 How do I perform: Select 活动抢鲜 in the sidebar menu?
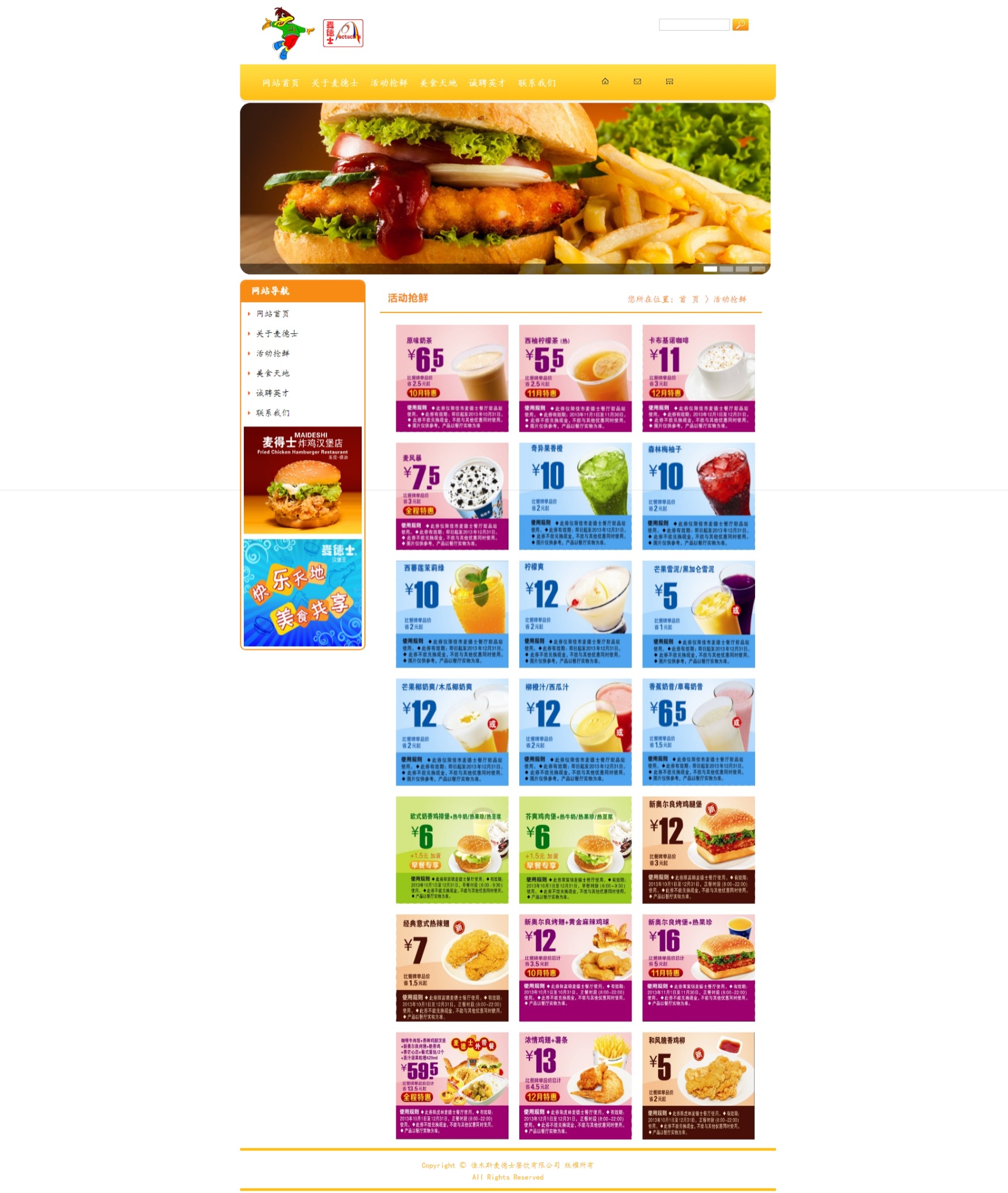coord(273,354)
